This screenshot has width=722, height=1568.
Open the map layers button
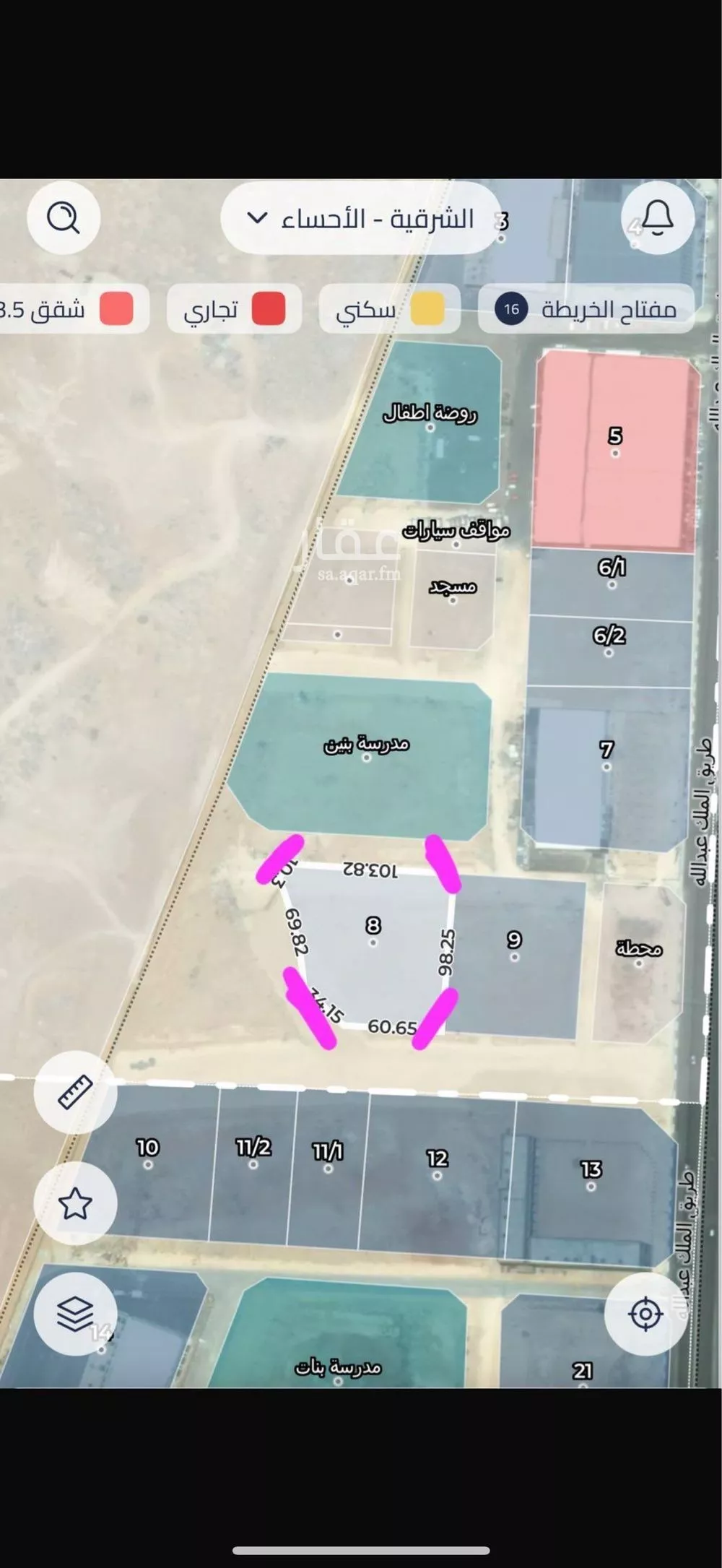75,1313
